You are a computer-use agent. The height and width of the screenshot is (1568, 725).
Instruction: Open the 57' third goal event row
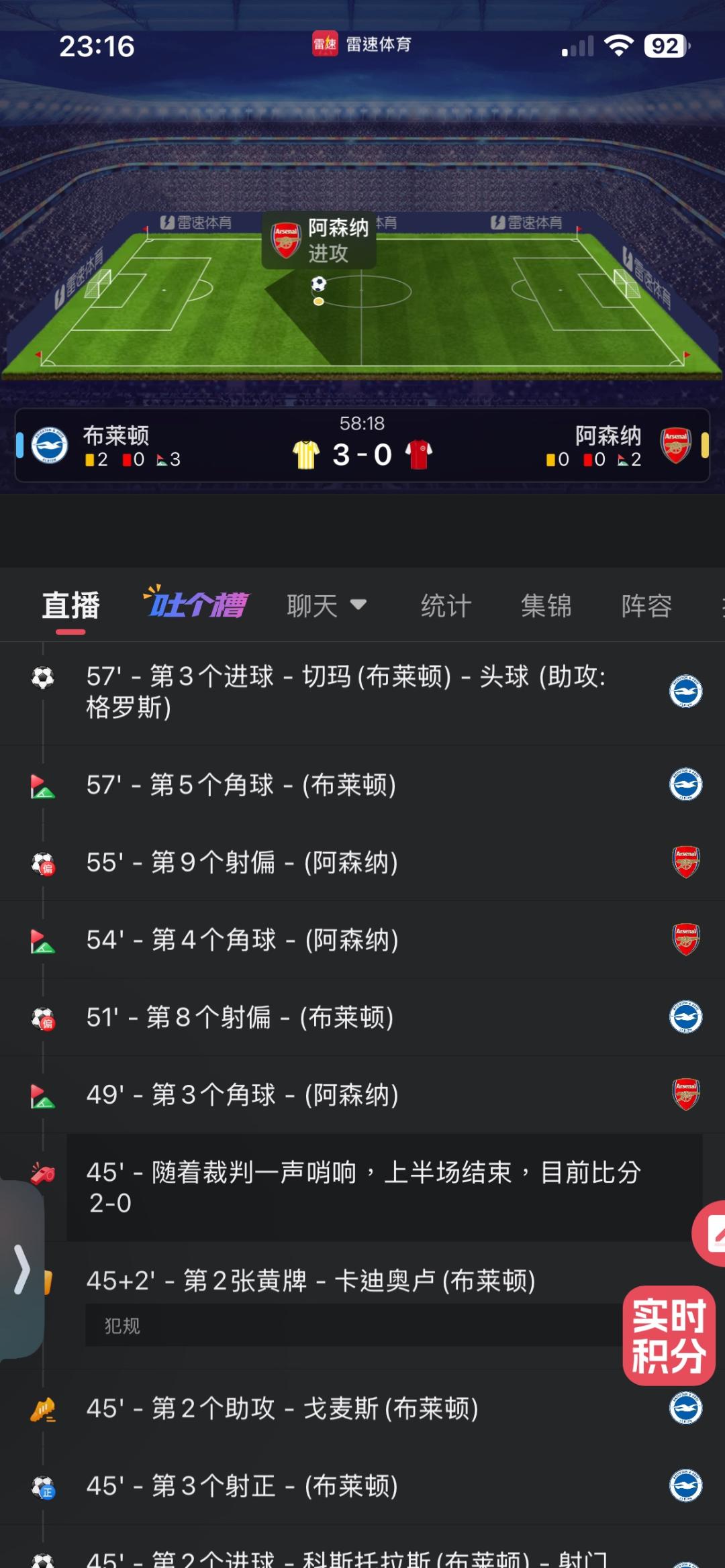362,692
